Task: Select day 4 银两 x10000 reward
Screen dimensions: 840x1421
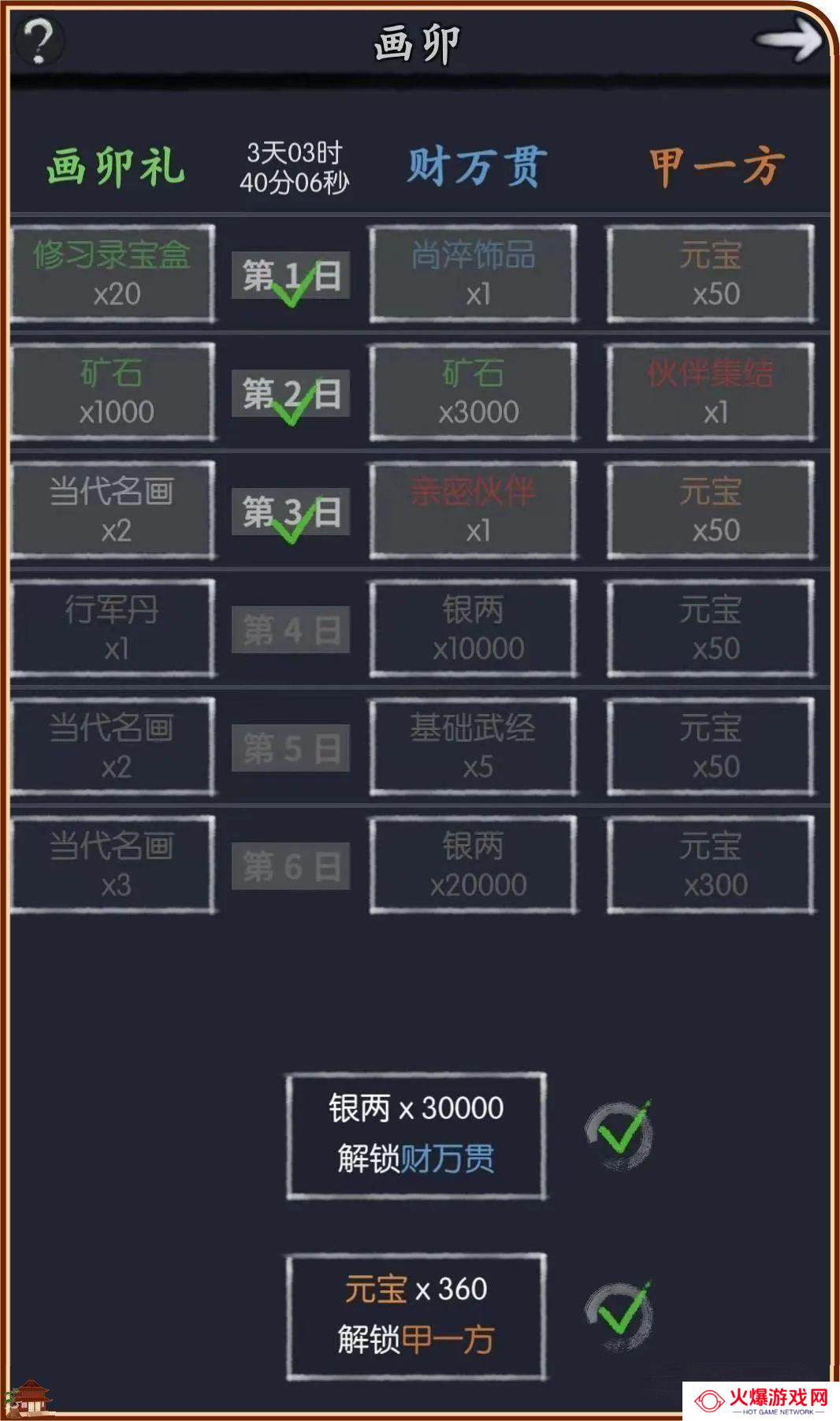Action: (474, 628)
